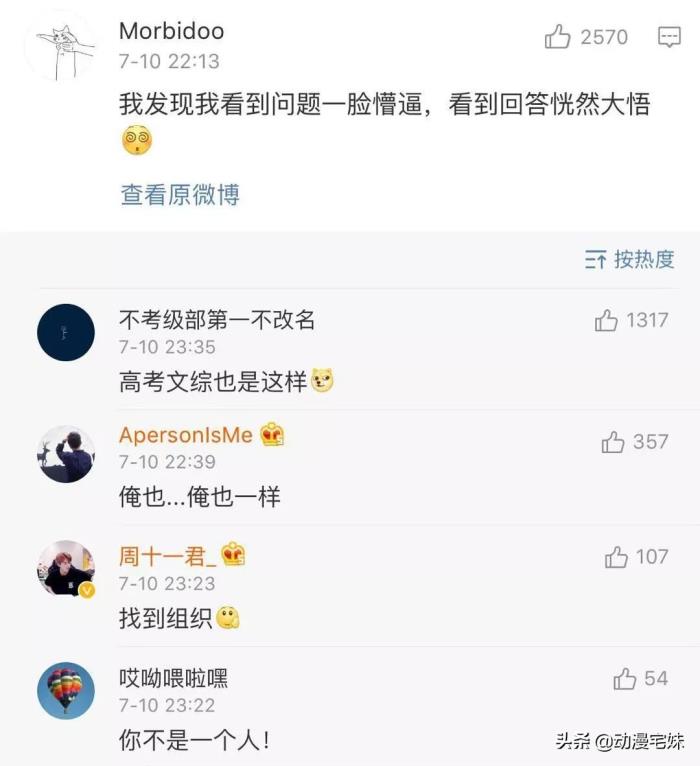
Task: Open the 查看原微博 link
Action: pyautogui.click(x=180, y=195)
